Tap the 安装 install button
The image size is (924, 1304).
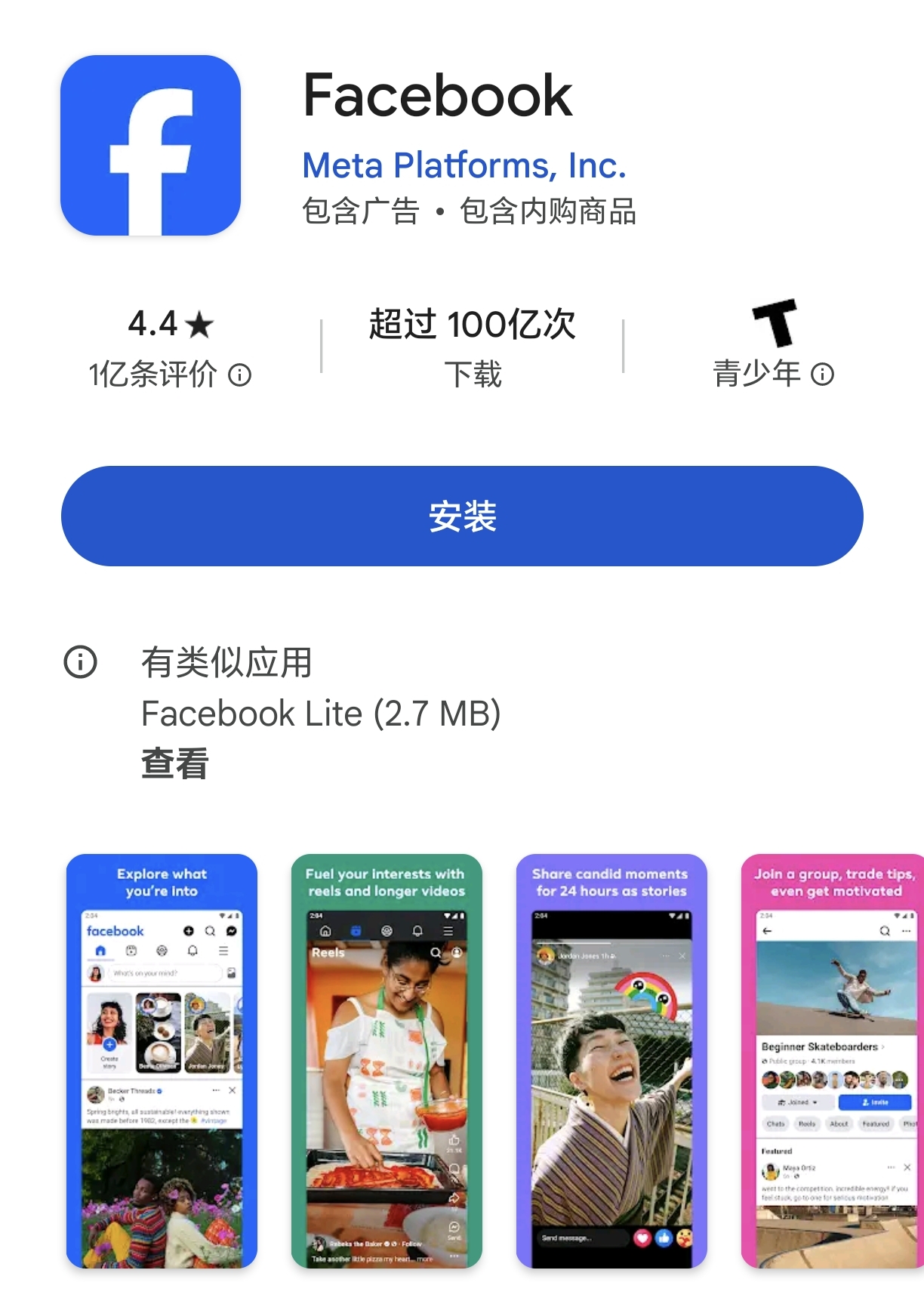tap(462, 515)
